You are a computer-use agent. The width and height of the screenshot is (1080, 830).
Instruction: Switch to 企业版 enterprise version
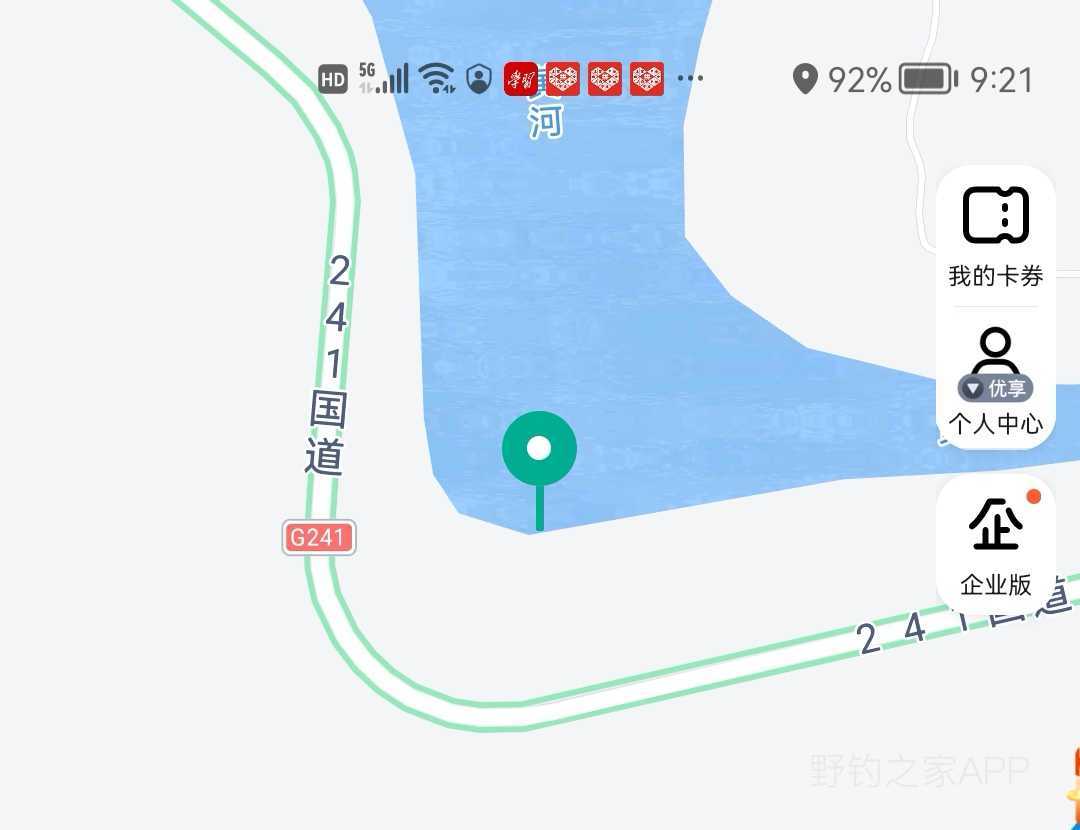pos(995,544)
